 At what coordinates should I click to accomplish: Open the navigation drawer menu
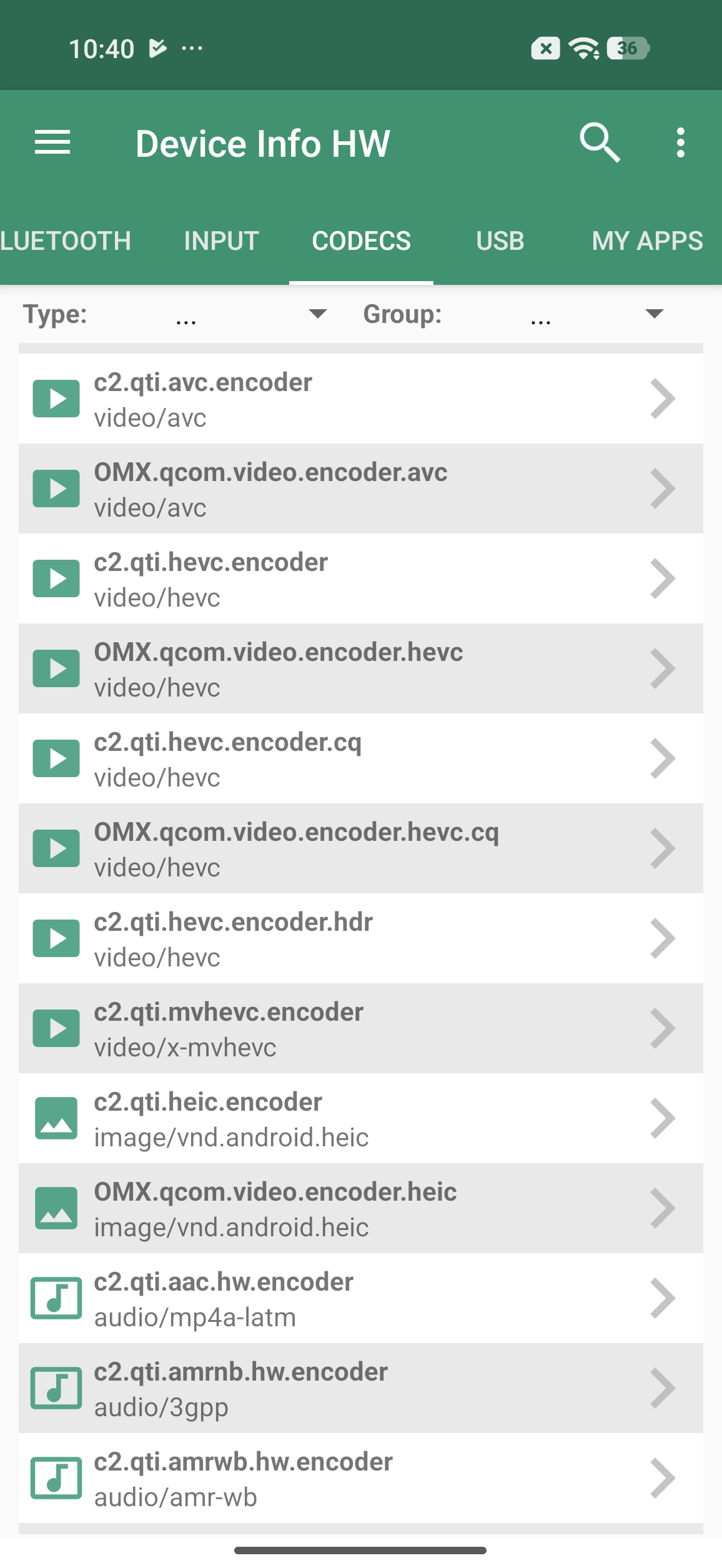click(52, 143)
